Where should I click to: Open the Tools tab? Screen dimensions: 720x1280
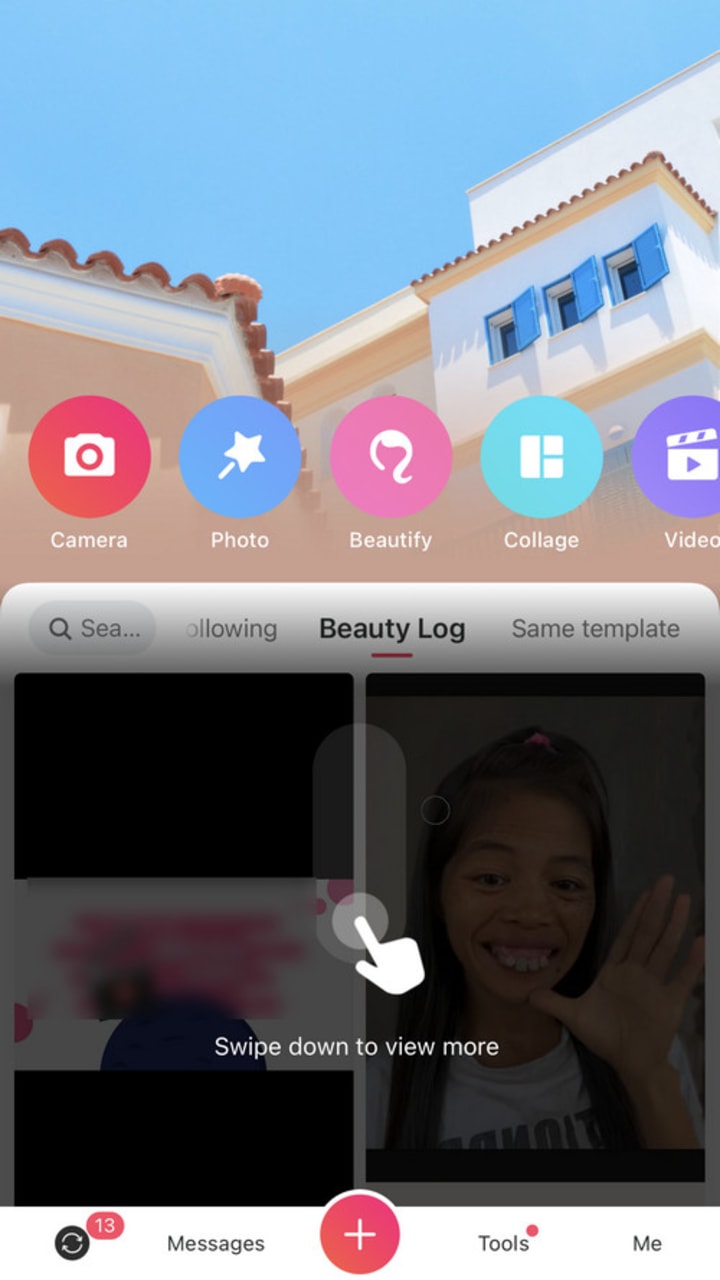pyautogui.click(x=503, y=1243)
